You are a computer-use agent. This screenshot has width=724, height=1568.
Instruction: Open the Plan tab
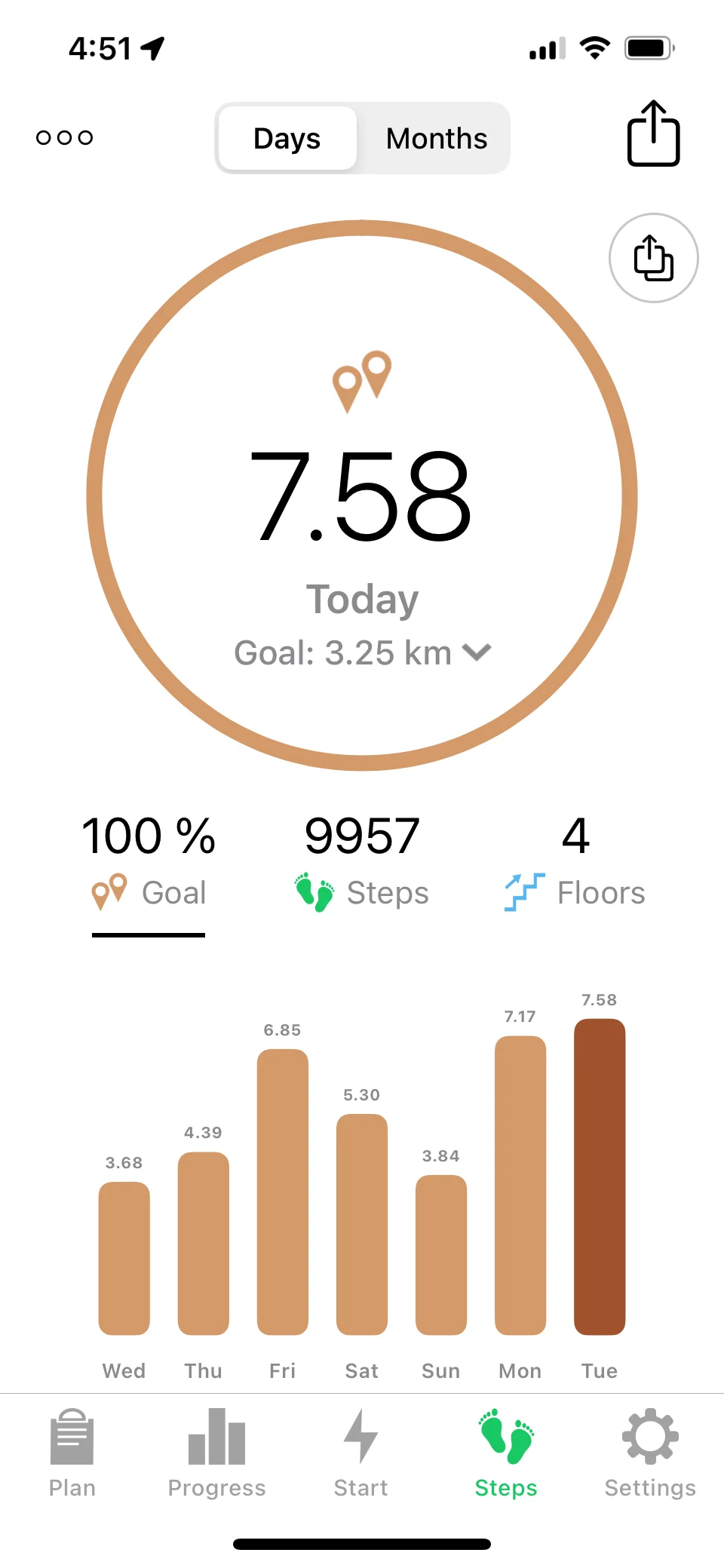point(72,1453)
